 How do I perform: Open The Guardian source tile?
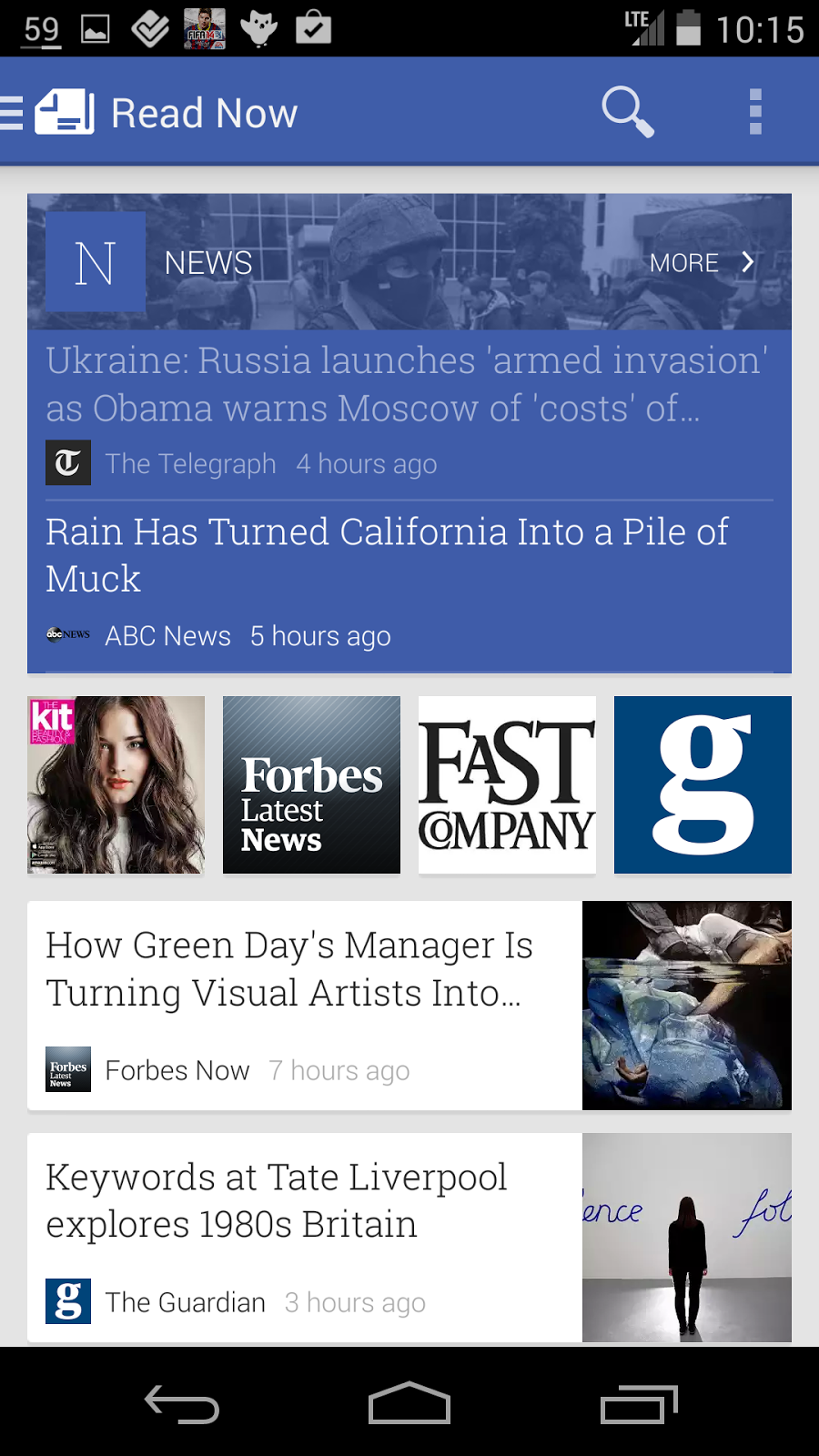(703, 784)
